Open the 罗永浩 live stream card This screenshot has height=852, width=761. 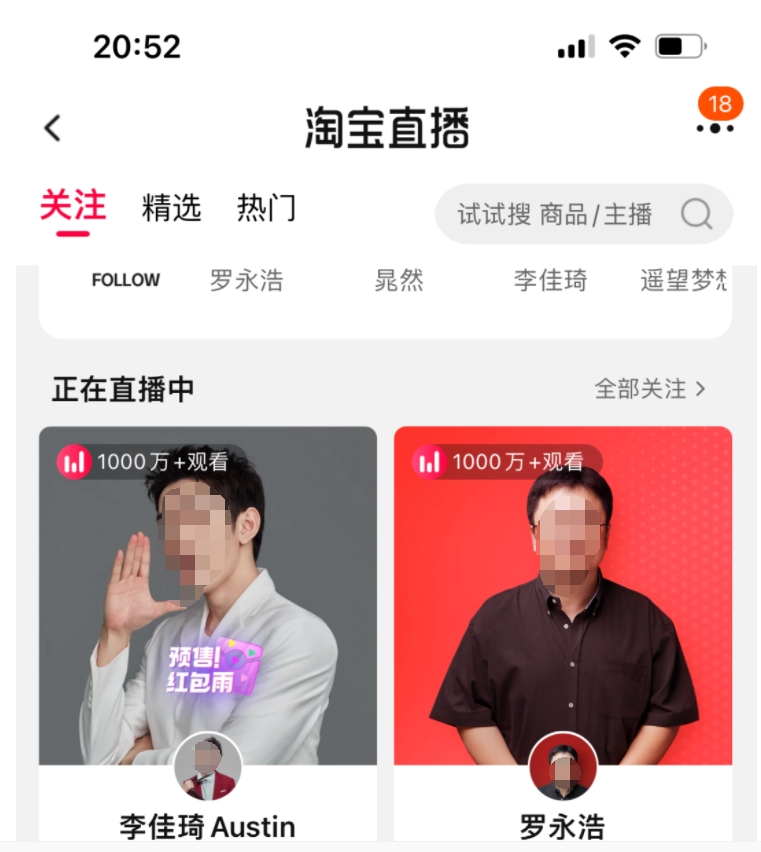563,620
